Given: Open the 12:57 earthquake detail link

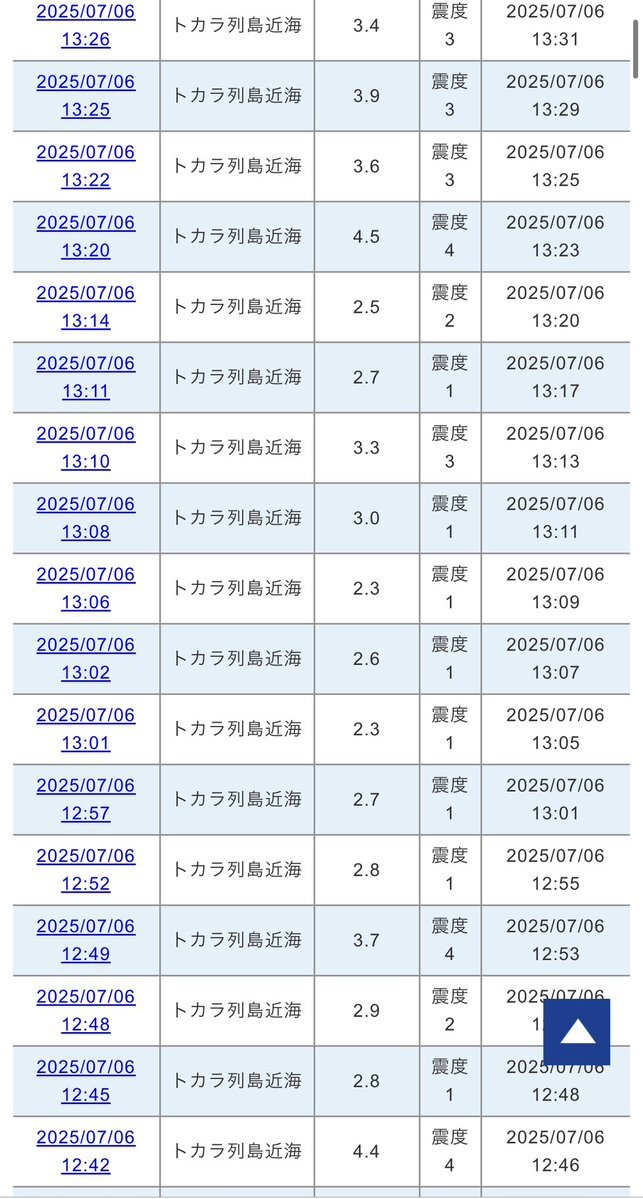Looking at the screenshot, I should [86, 799].
